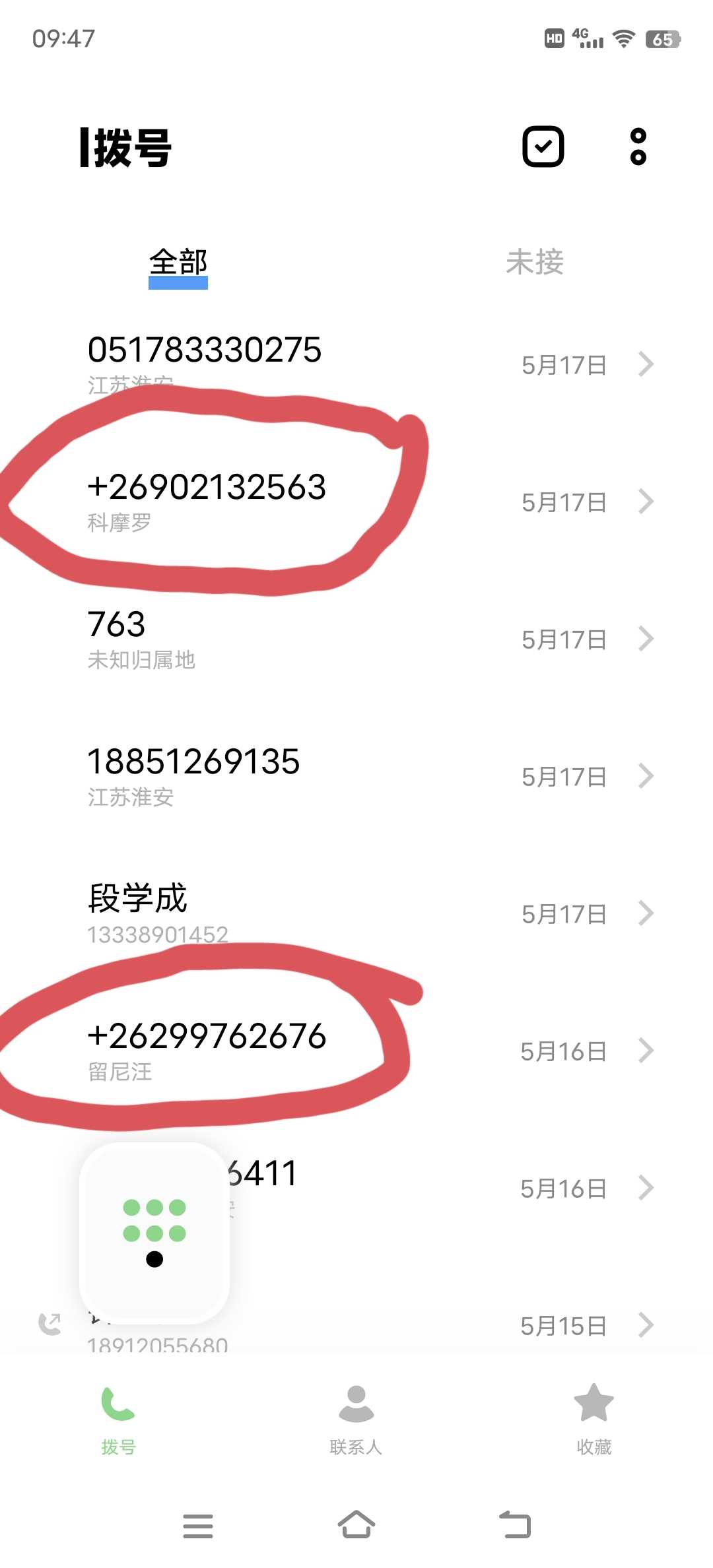Switch to the 未接 tab
The image size is (713, 1568).
coord(535,262)
